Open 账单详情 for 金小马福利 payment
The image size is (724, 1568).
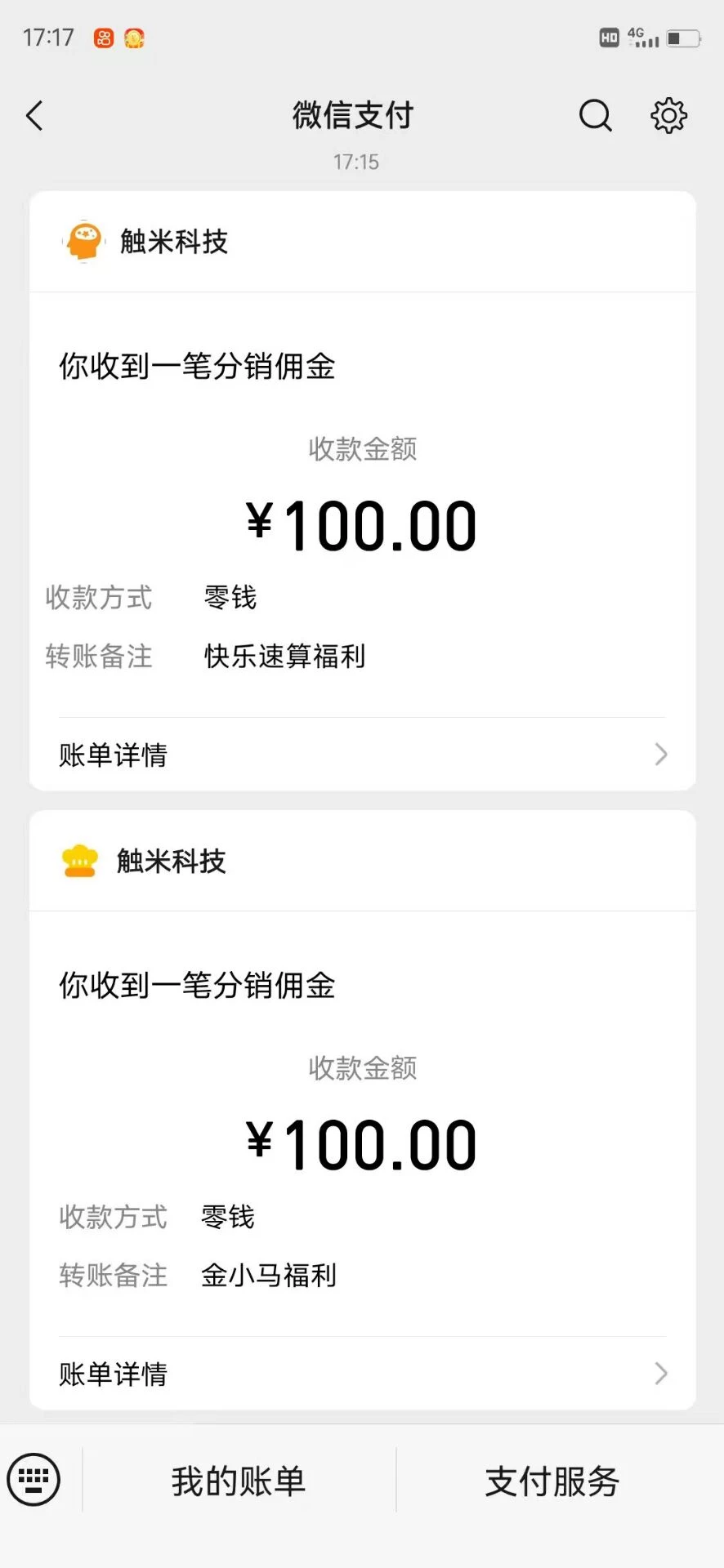coord(362,1374)
